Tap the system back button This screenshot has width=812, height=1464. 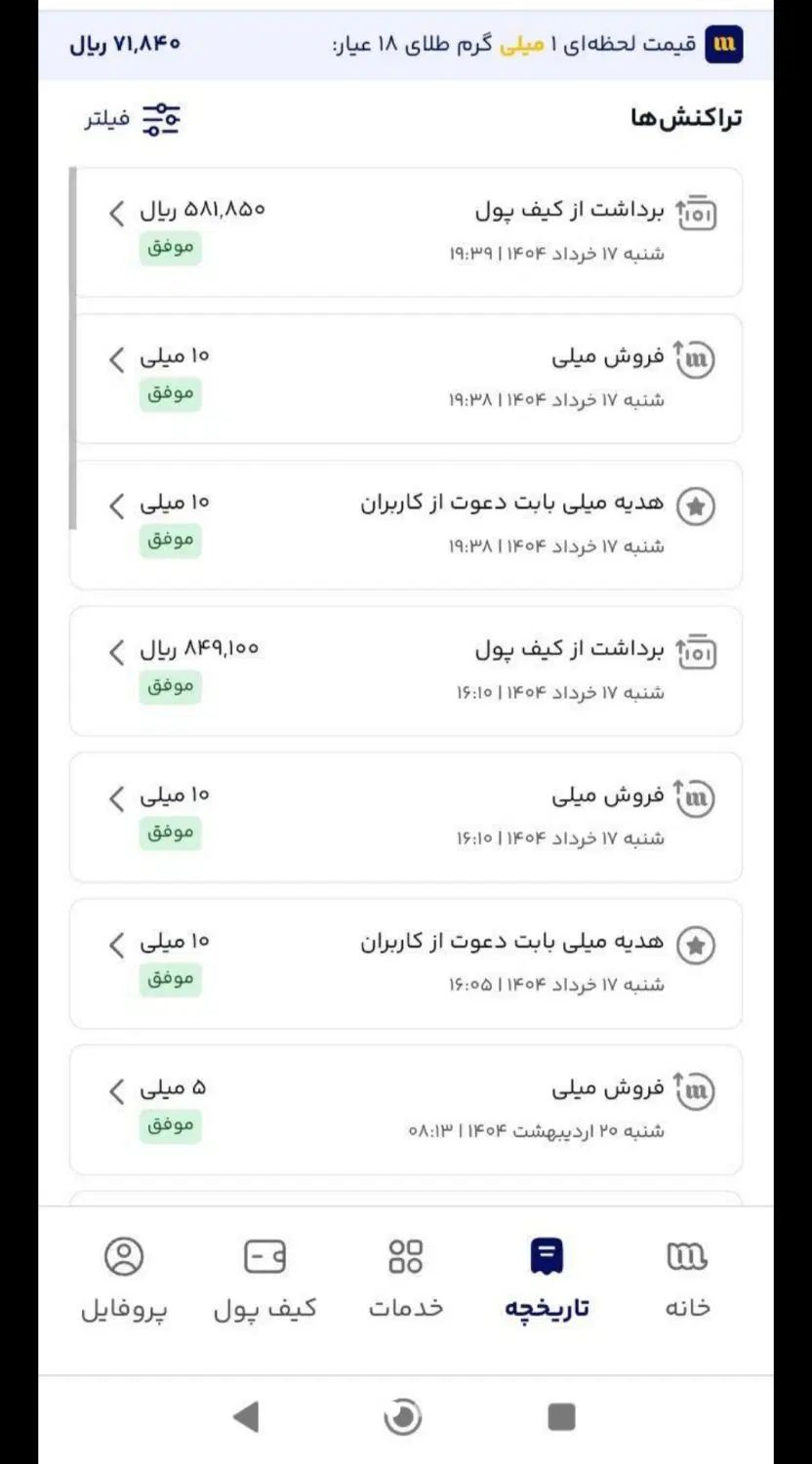pyautogui.click(x=247, y=1416)
